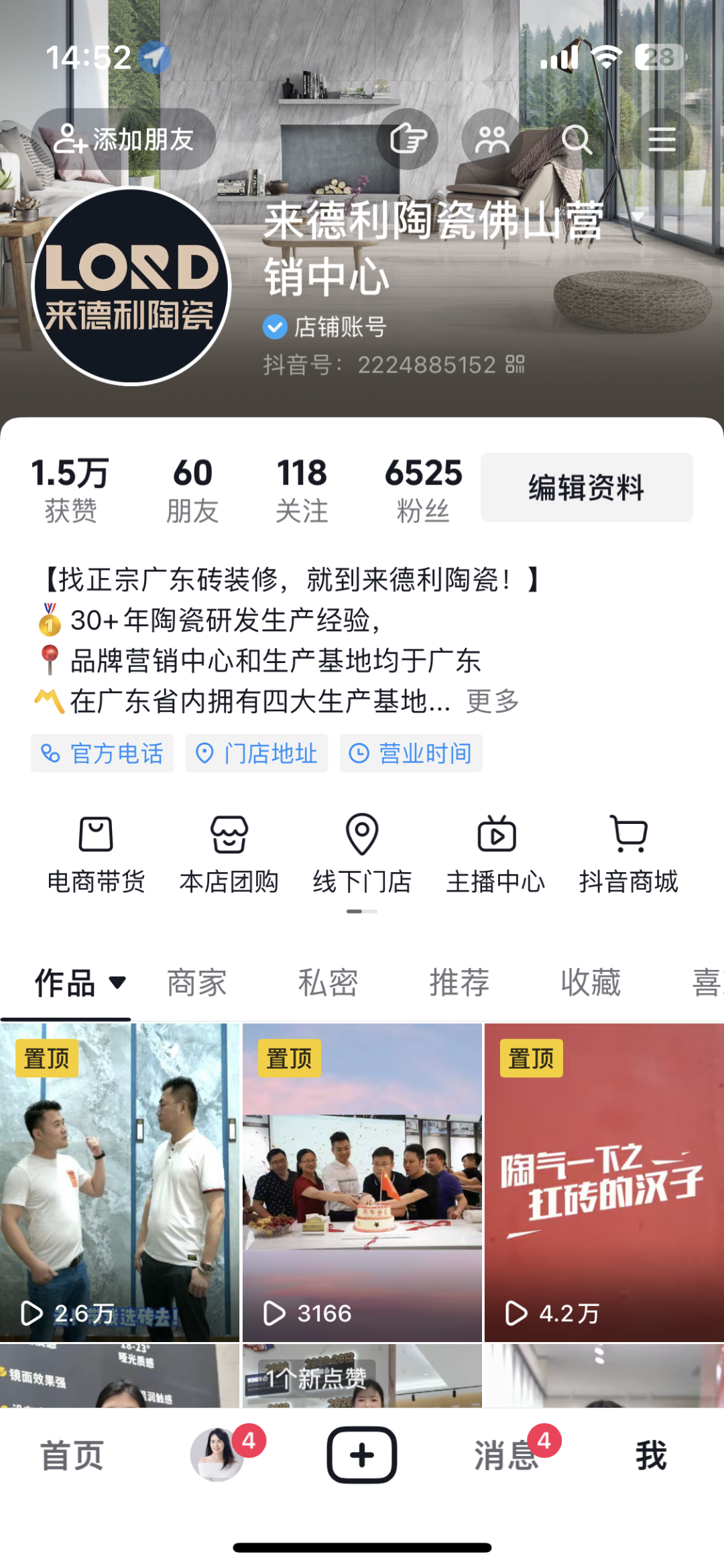Open the hamburger menu icon

click(662, 139)
